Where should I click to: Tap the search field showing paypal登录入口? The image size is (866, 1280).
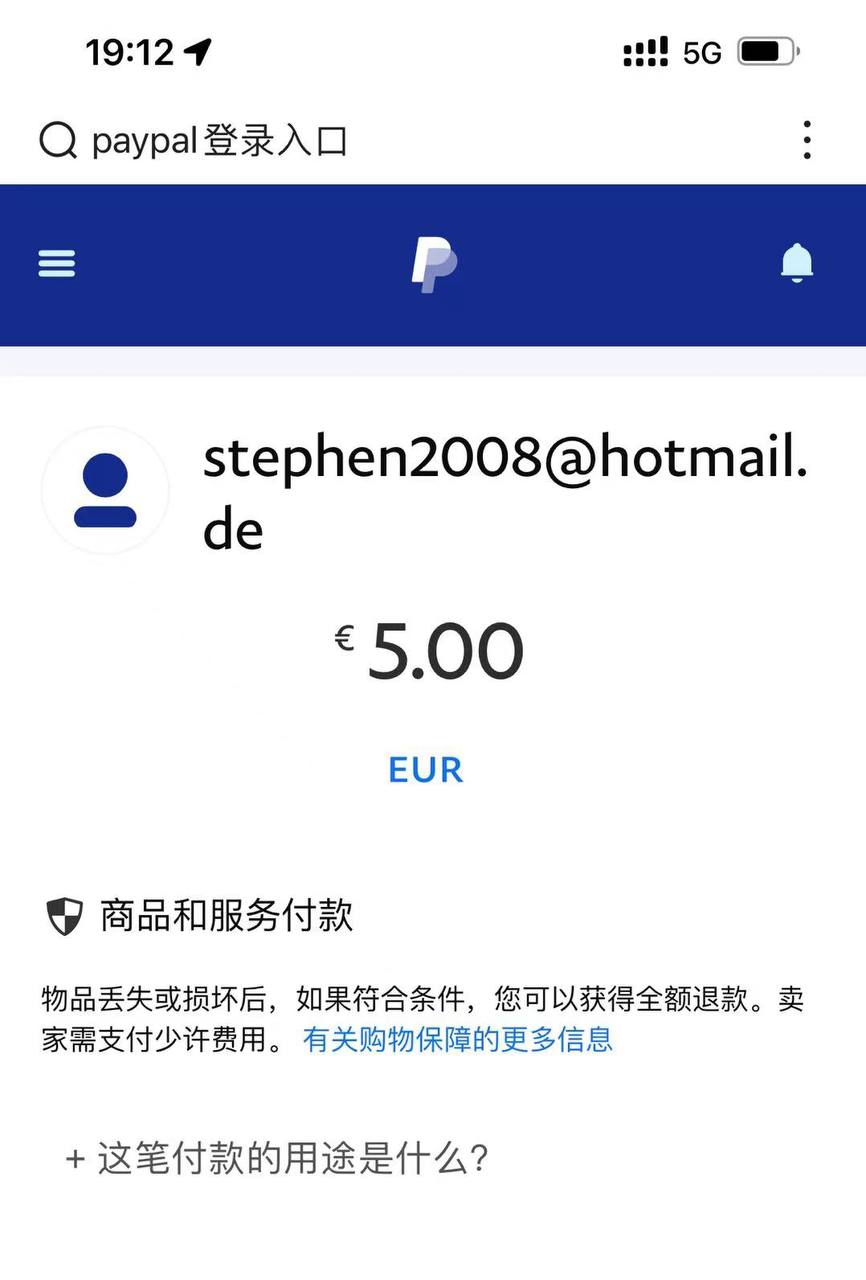pos(220,141)
